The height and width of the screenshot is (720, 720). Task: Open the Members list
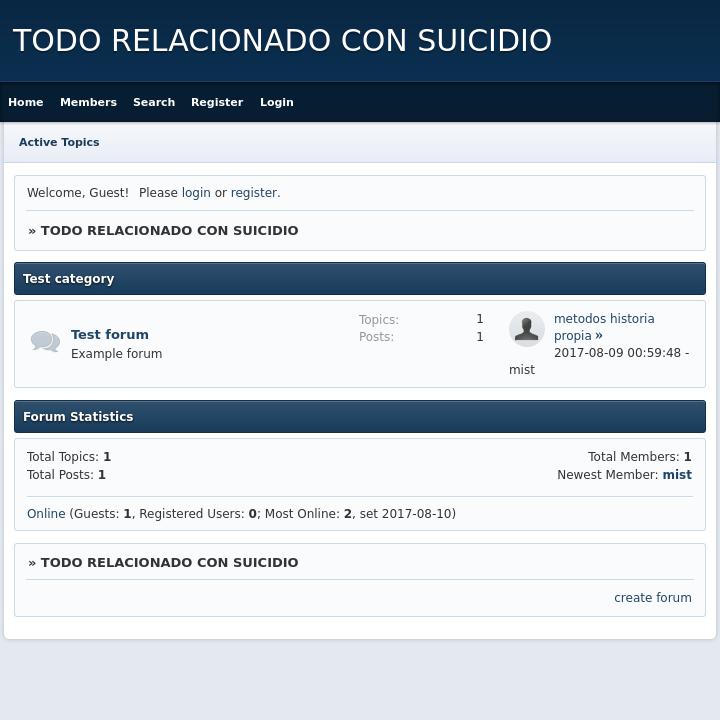(x=88, y=102)
